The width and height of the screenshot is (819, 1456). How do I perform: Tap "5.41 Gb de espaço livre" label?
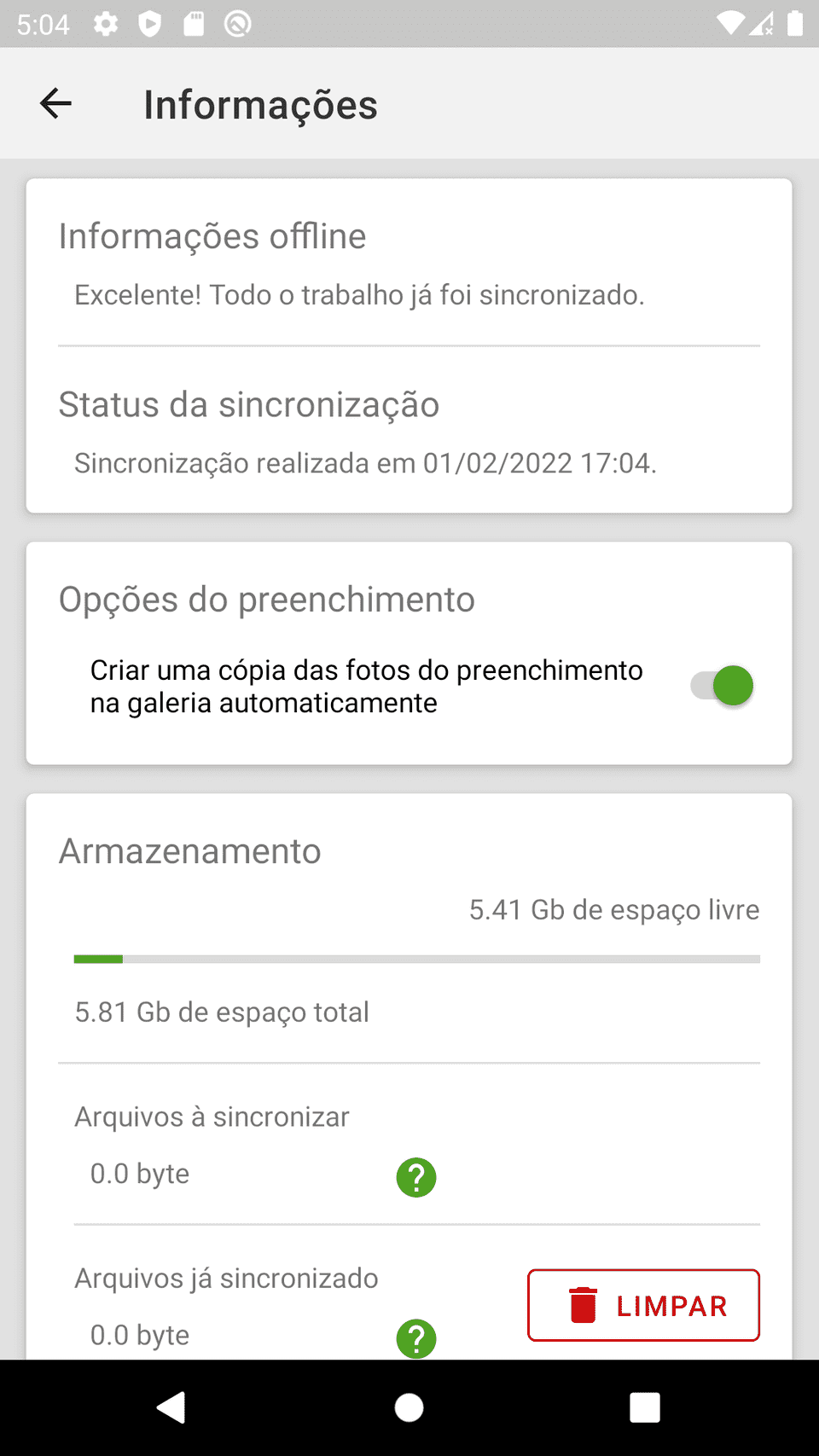(613, 909)
